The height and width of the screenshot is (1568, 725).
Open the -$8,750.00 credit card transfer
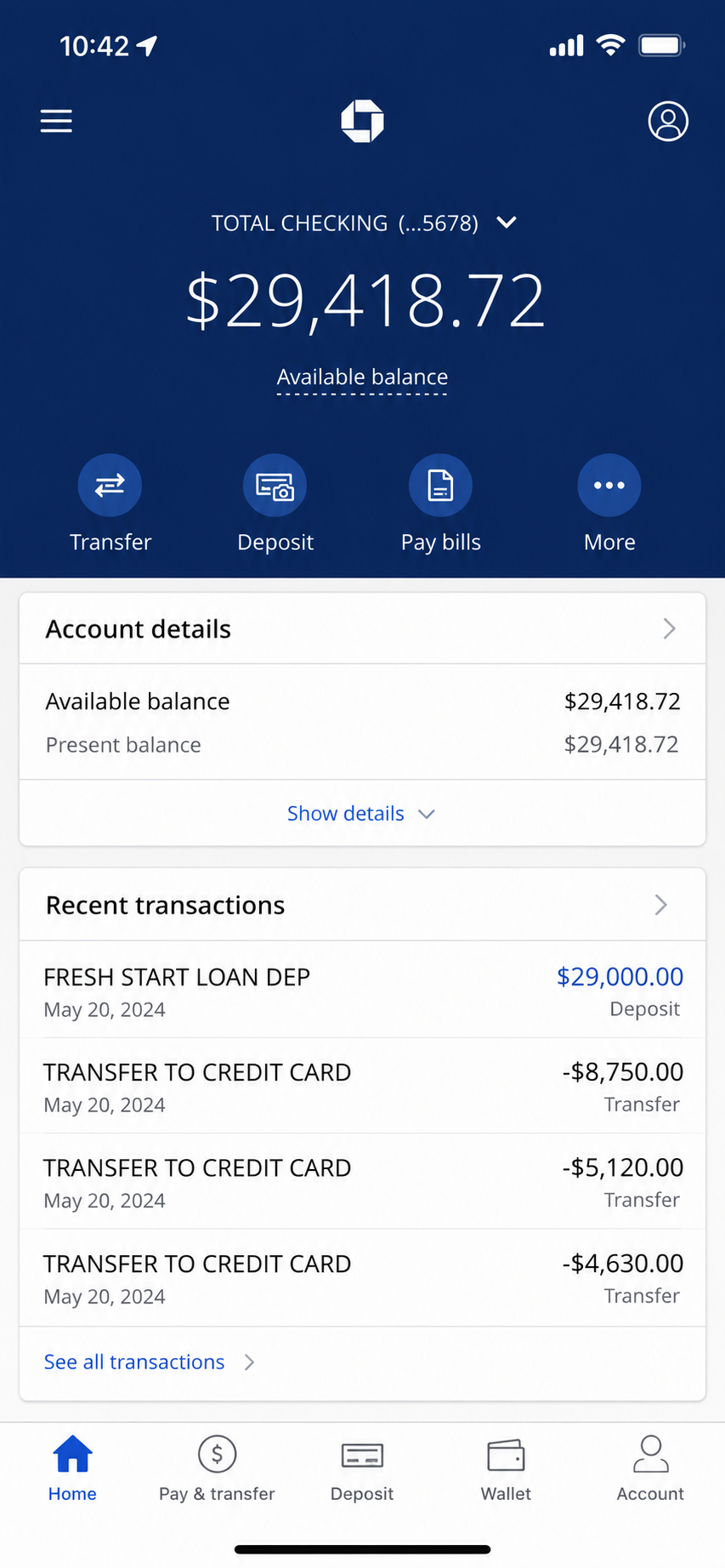click(x=362, y=1086)
